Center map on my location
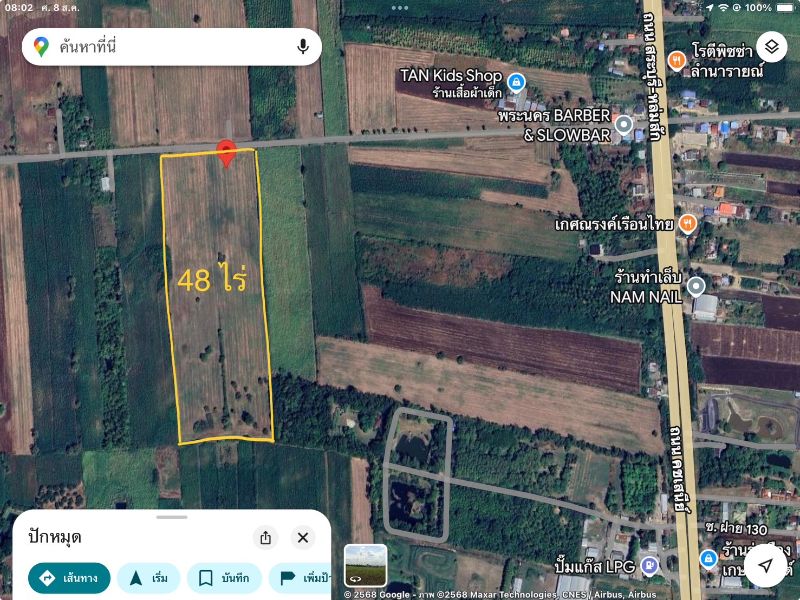Viewport: 800px width, 600px height. tap(765, 565)
